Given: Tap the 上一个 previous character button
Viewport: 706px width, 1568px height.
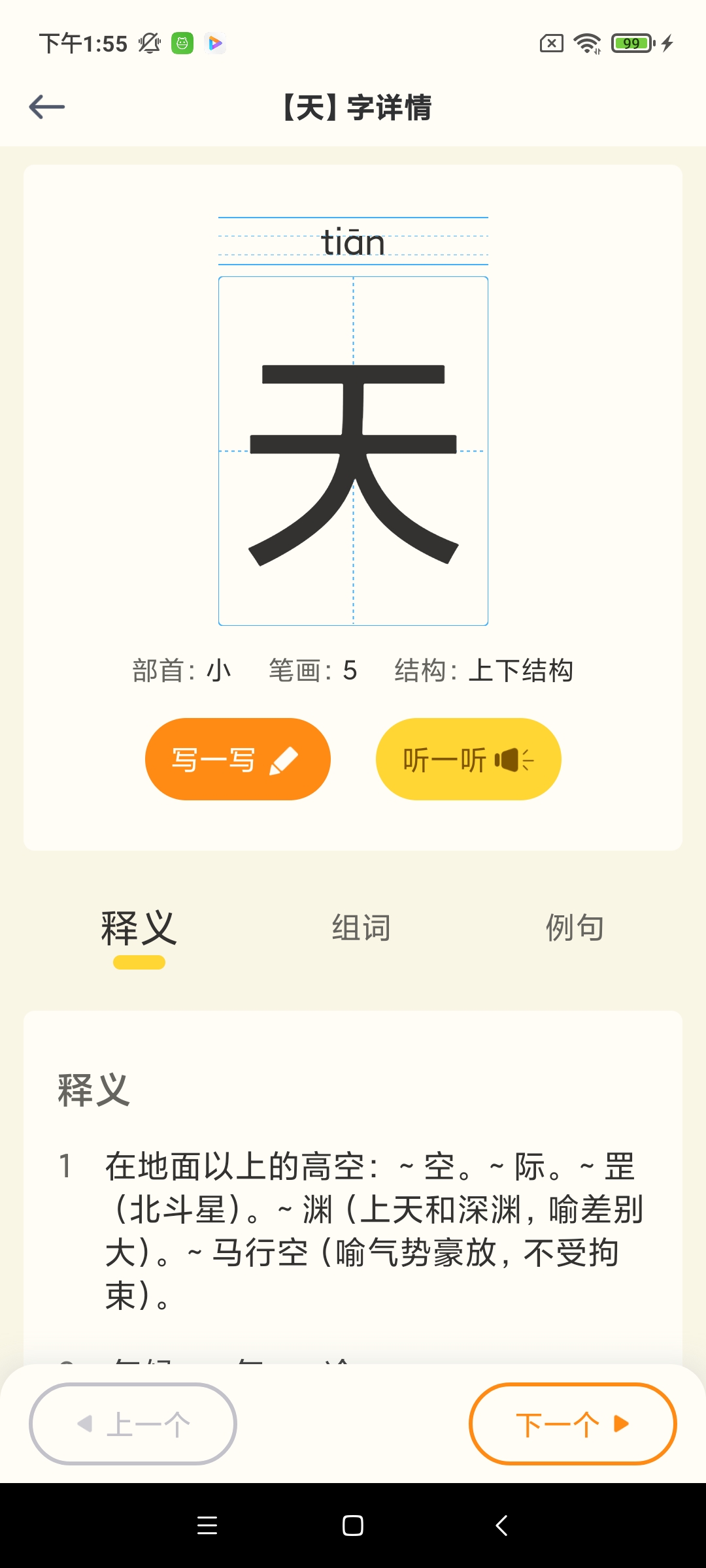Looking at the screenshot, I should (133, 1424).
